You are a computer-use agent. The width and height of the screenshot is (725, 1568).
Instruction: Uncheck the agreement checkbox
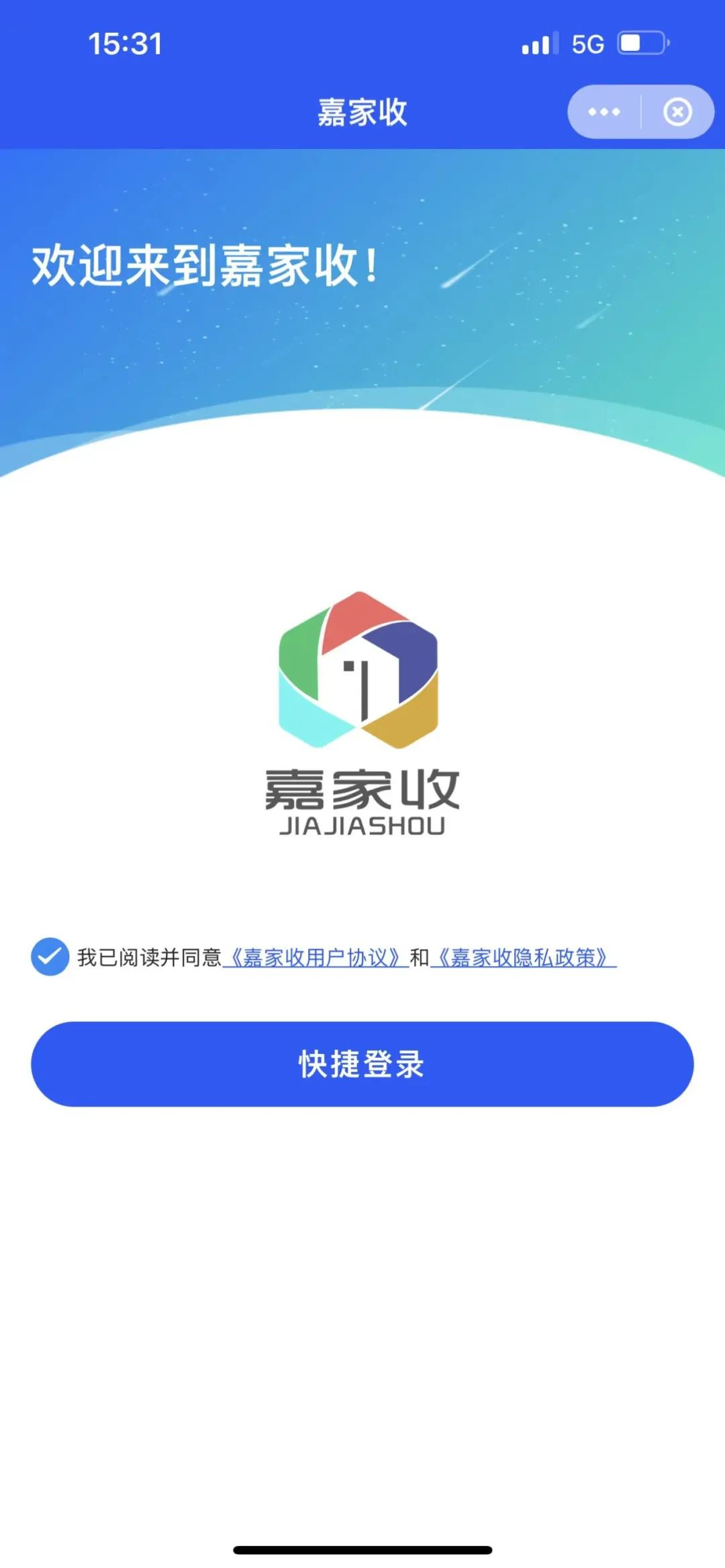click(x=50, y=957)
